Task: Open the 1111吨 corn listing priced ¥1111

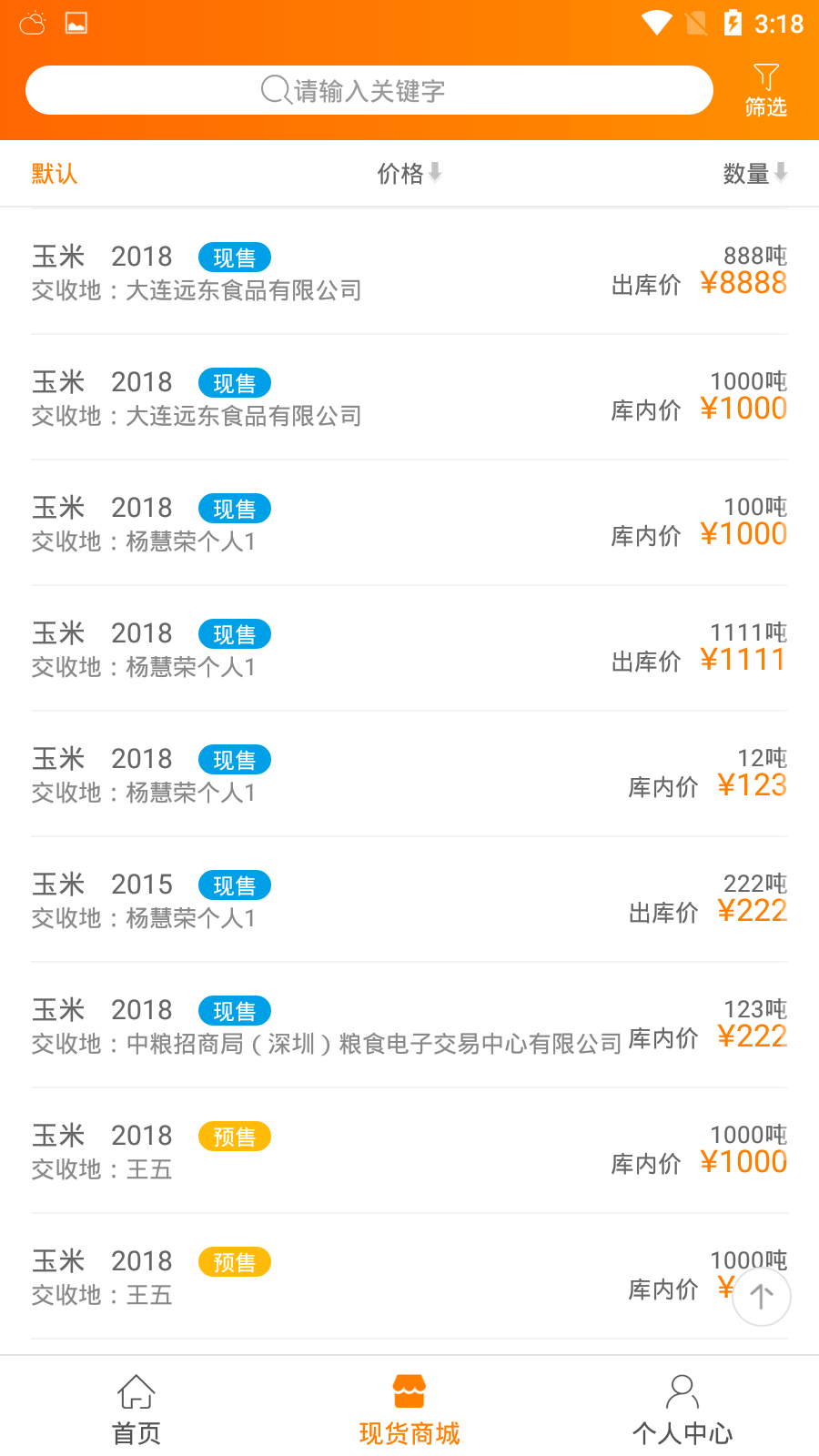Action: 409,649
